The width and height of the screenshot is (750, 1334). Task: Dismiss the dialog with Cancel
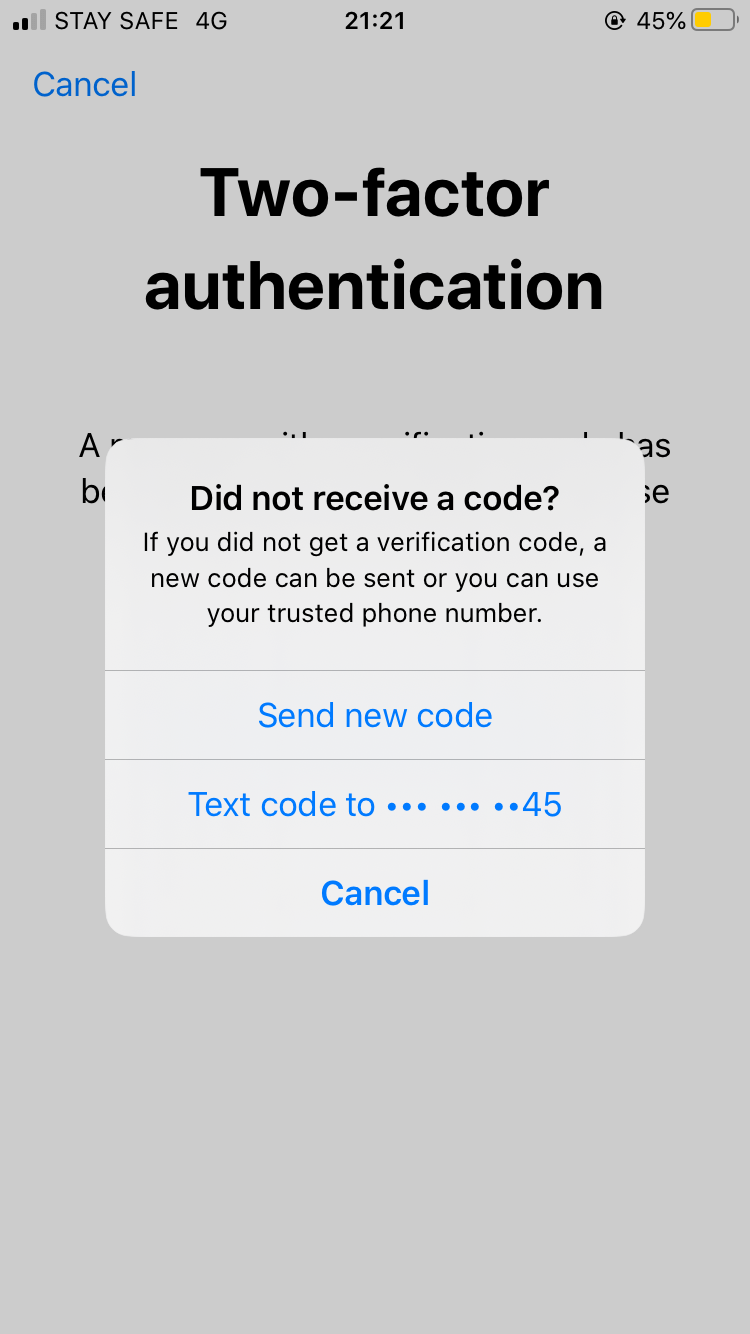click(375, 893)
